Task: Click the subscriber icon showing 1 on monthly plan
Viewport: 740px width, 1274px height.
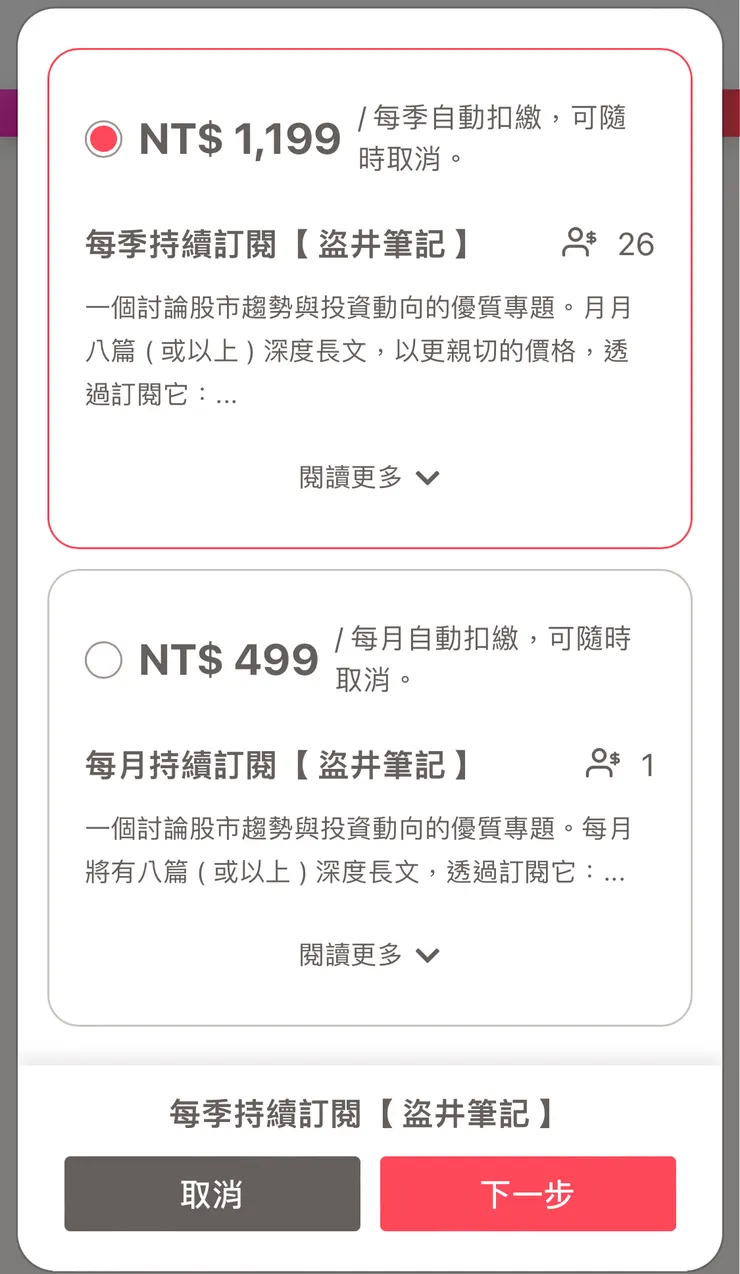Action: 603,765
